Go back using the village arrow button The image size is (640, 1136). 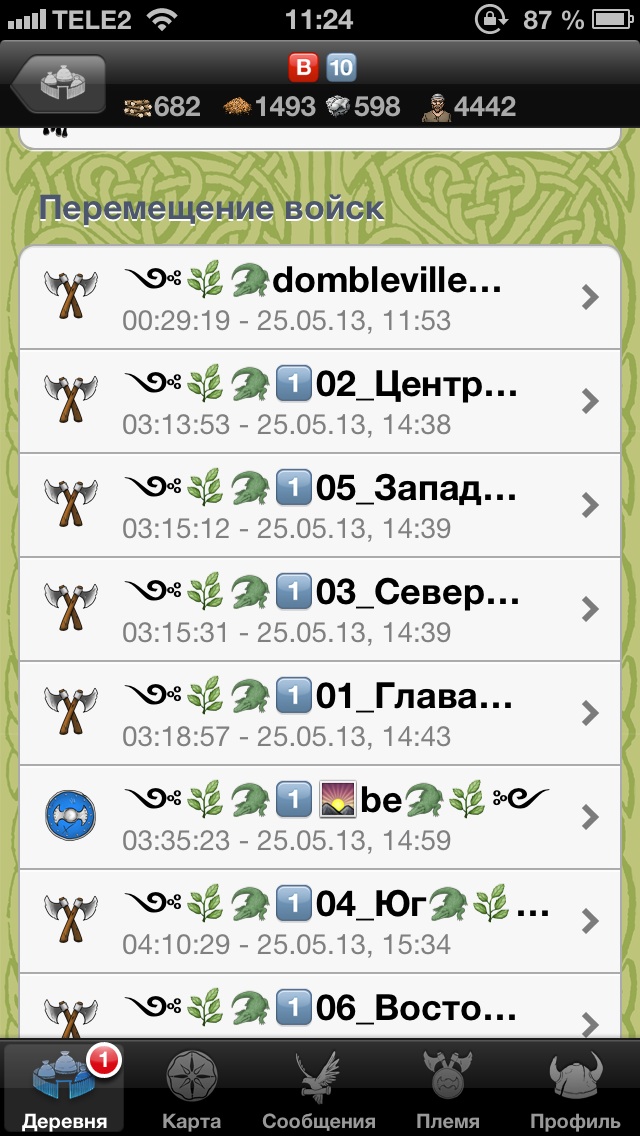coord(58,85)
